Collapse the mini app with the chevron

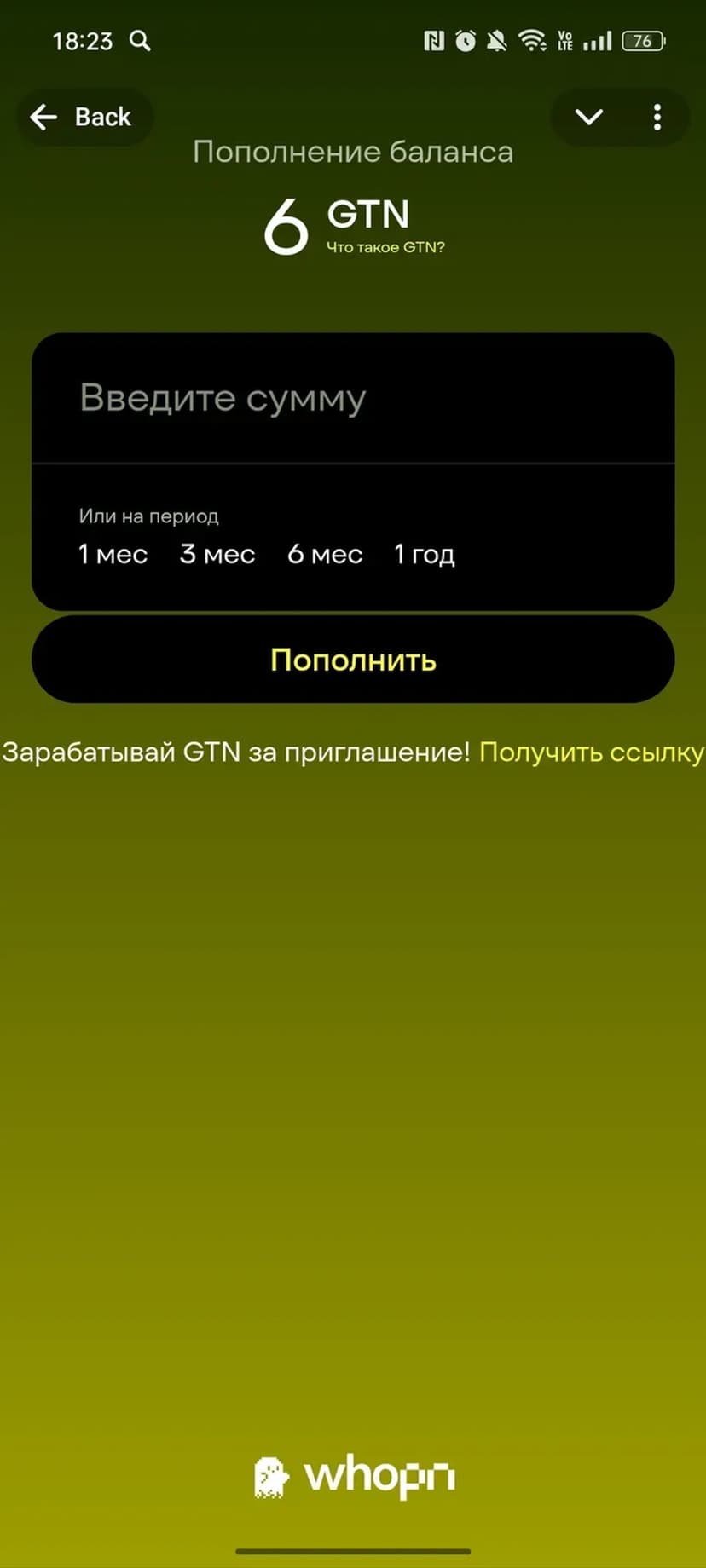tap(589, 117)
